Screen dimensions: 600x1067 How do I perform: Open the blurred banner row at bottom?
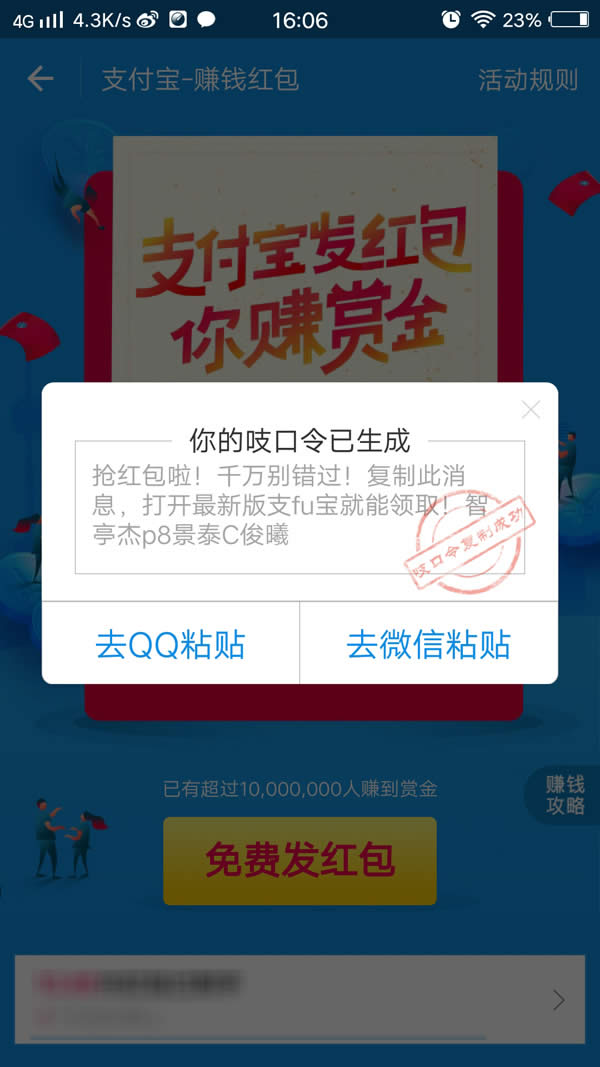coord(300,998)
